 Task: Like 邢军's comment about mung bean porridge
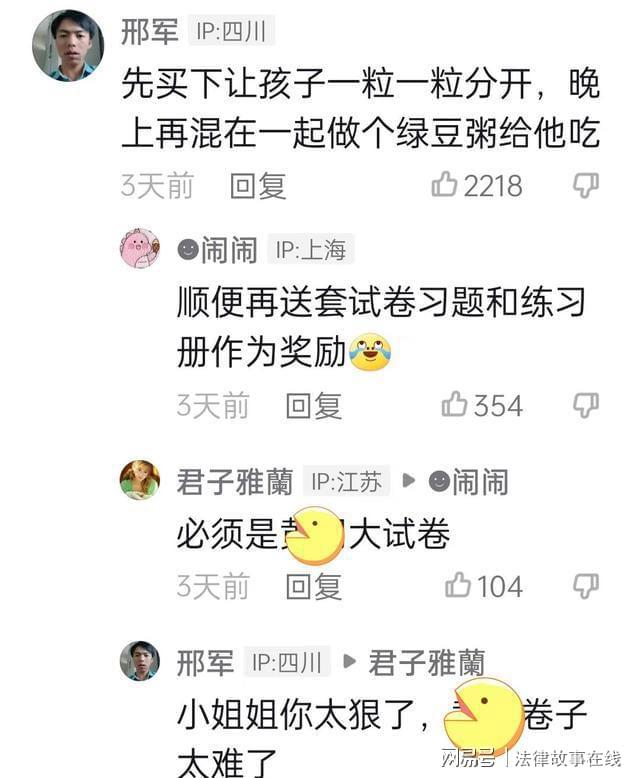[x=446, y=185]
